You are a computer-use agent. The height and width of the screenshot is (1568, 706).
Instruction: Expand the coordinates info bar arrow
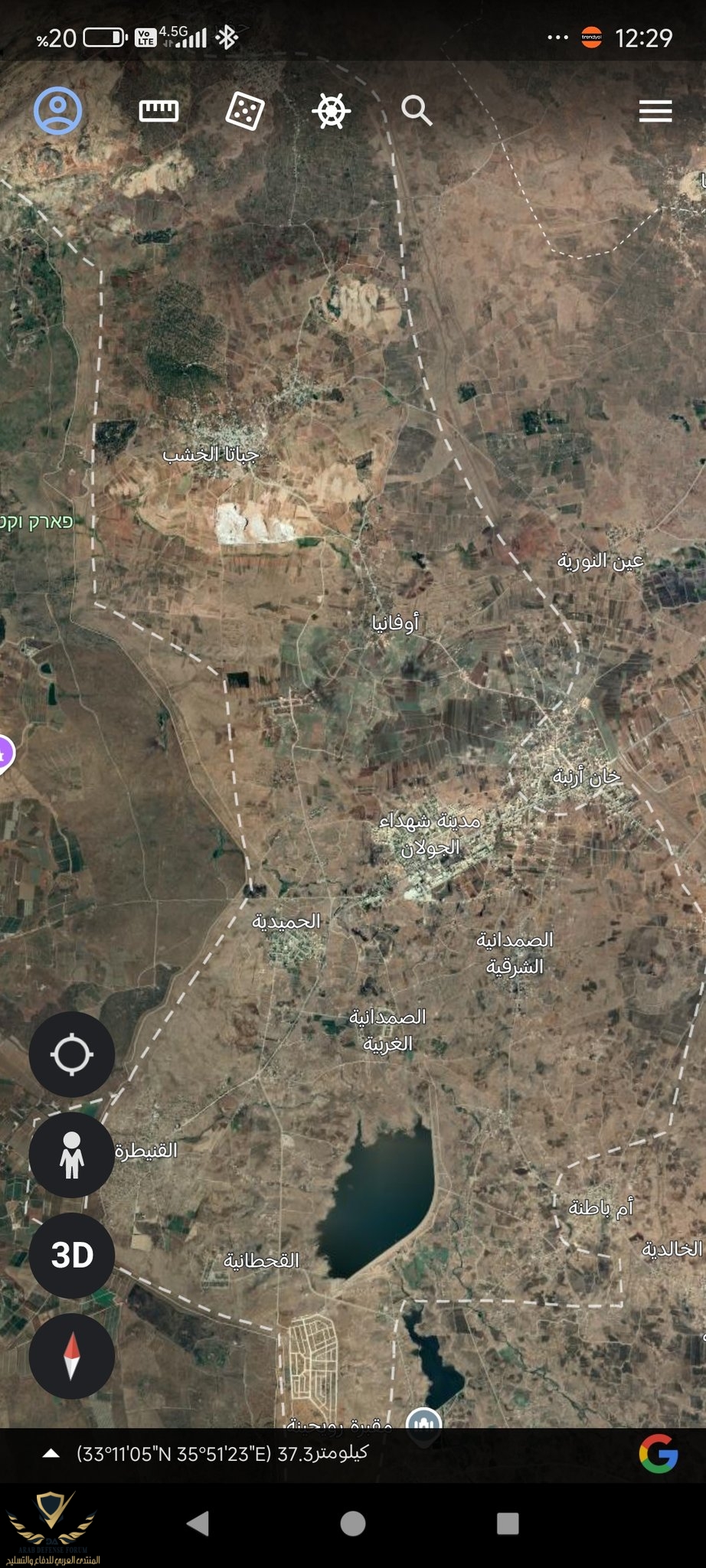[x=51, y=1453]
